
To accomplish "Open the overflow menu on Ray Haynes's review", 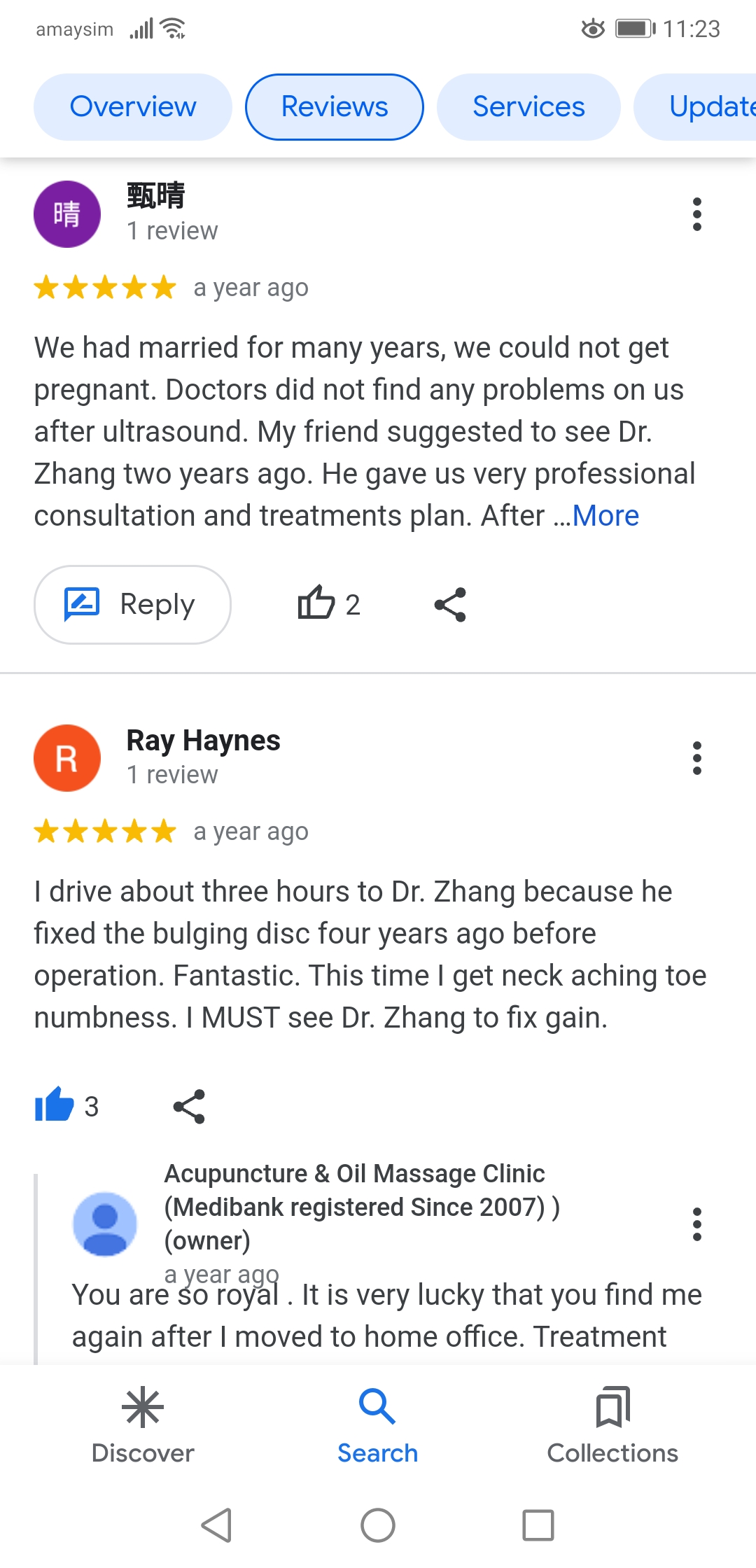I will pos(696,758).
